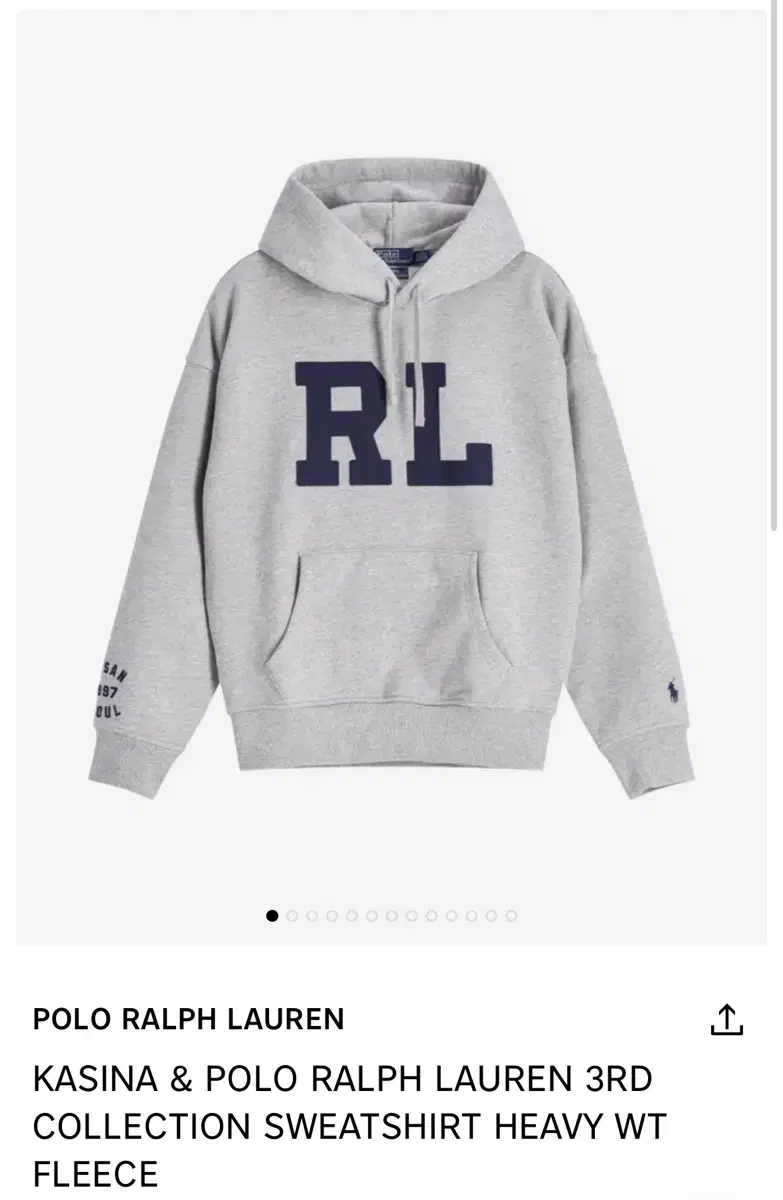Select the third carousel dot

pos(312,915)
